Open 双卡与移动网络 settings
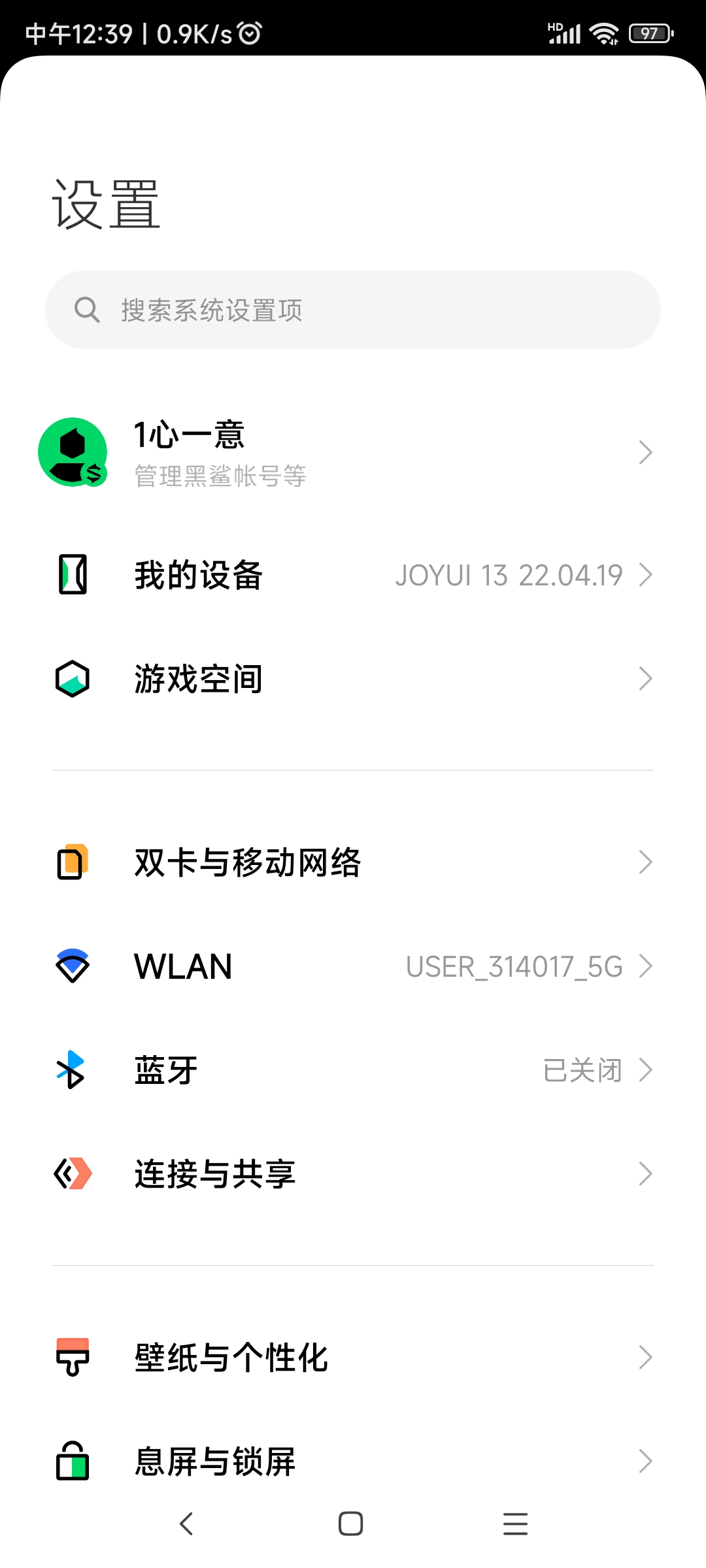The height and width of the screenshot is (1568, 706). tap(353, 862)
